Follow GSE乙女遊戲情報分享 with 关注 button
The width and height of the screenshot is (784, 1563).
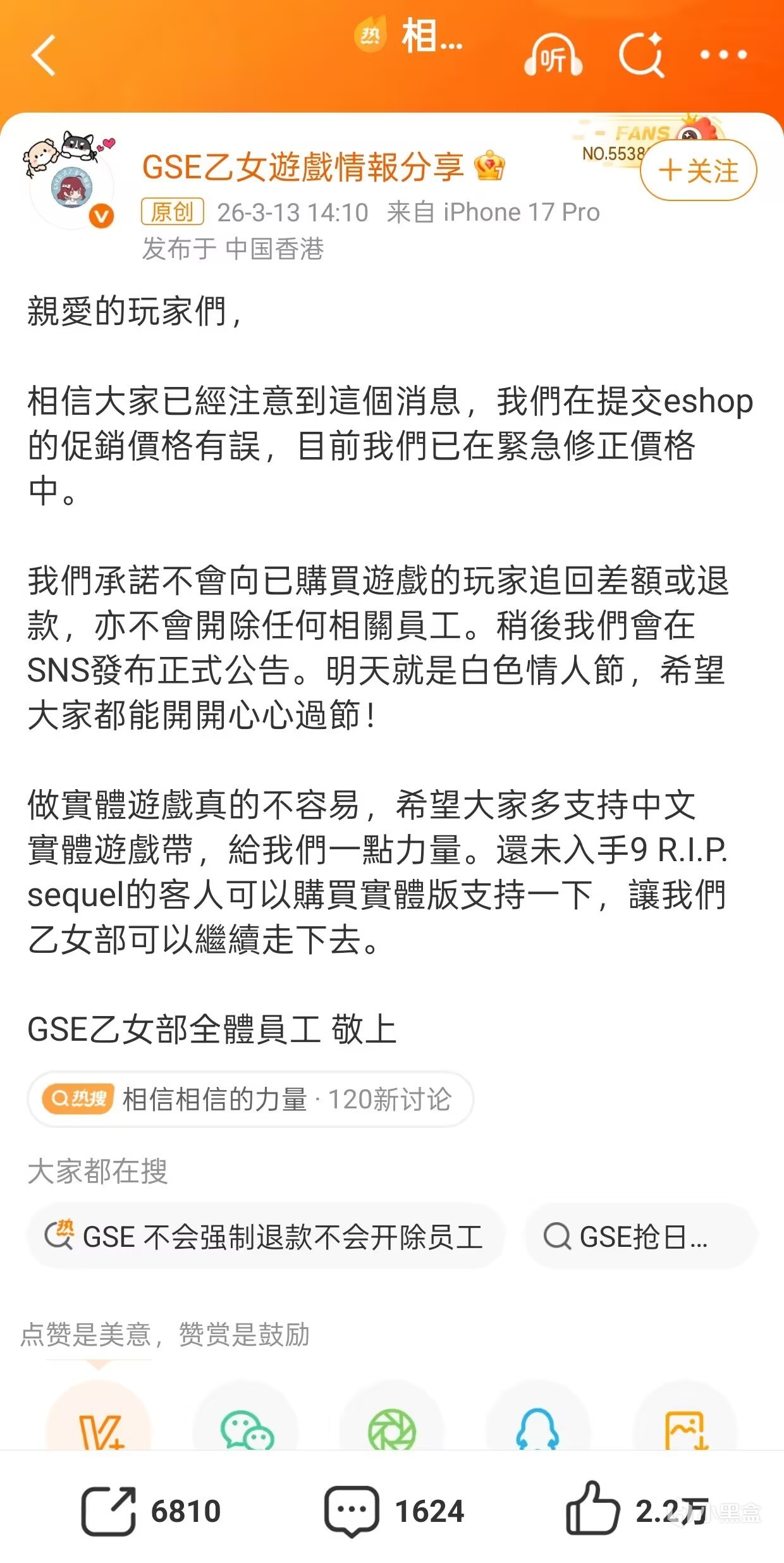pos(698,171)
